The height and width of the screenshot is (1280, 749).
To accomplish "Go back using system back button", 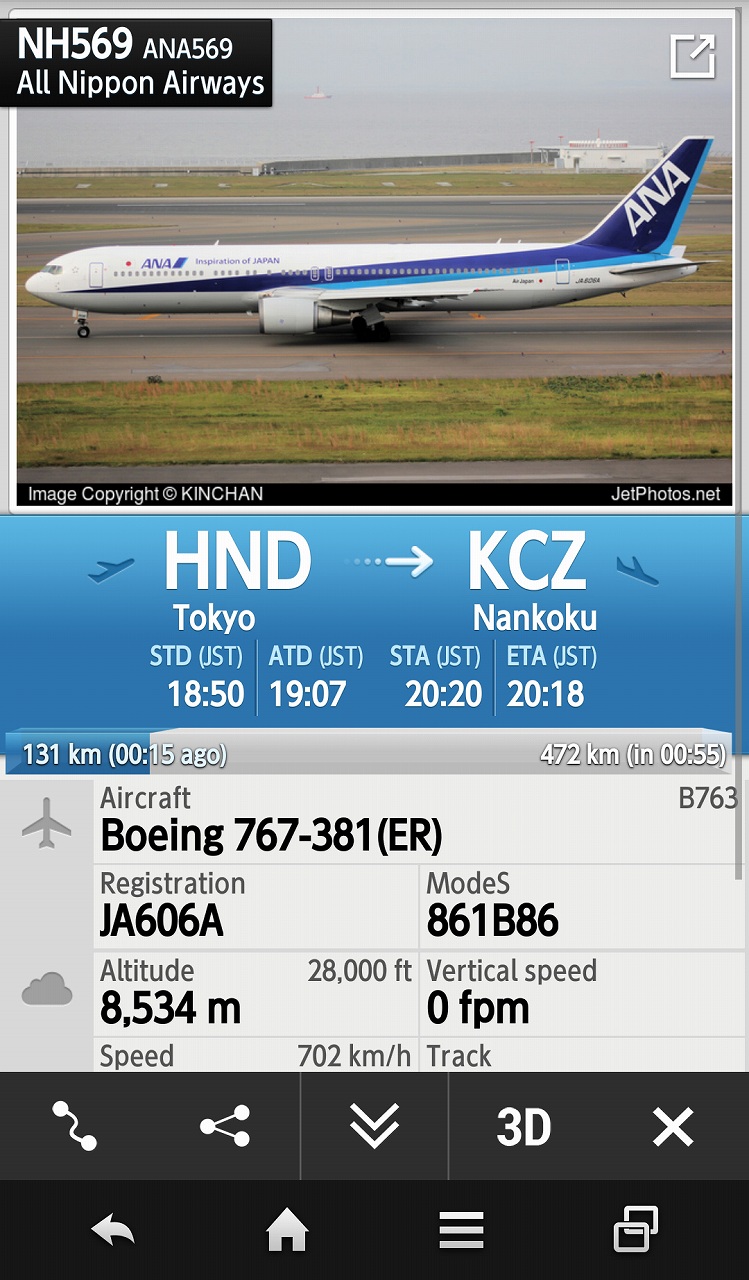I will [x=112, y=1230].
